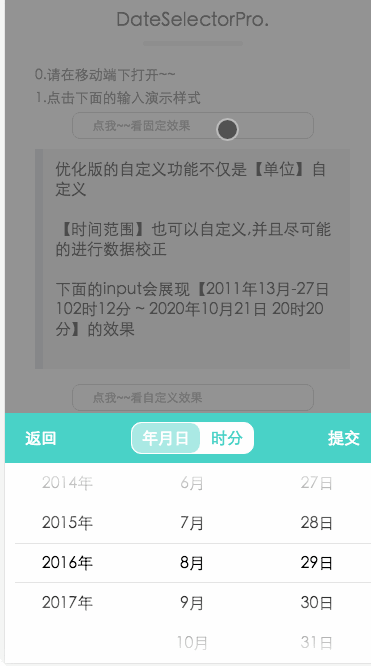
Task: Pick 2015年 in the year column
Action: [67, 523]
